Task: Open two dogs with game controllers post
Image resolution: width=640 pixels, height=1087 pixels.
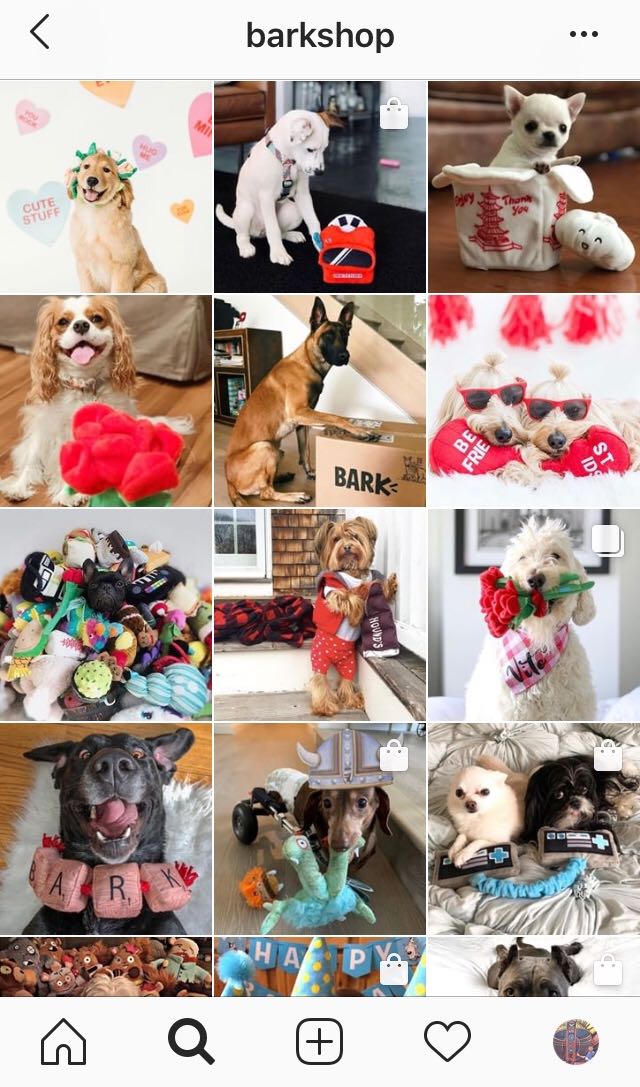Action: [534, 829]
